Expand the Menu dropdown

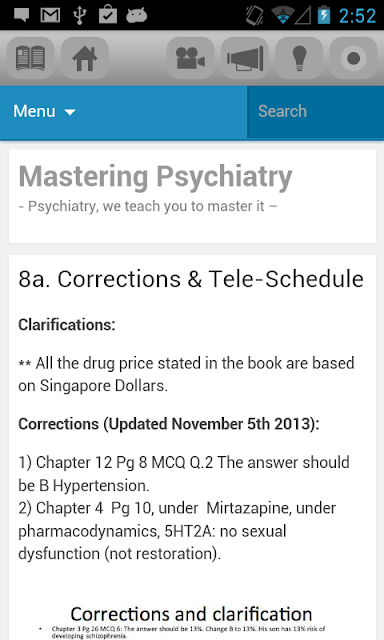44,111
